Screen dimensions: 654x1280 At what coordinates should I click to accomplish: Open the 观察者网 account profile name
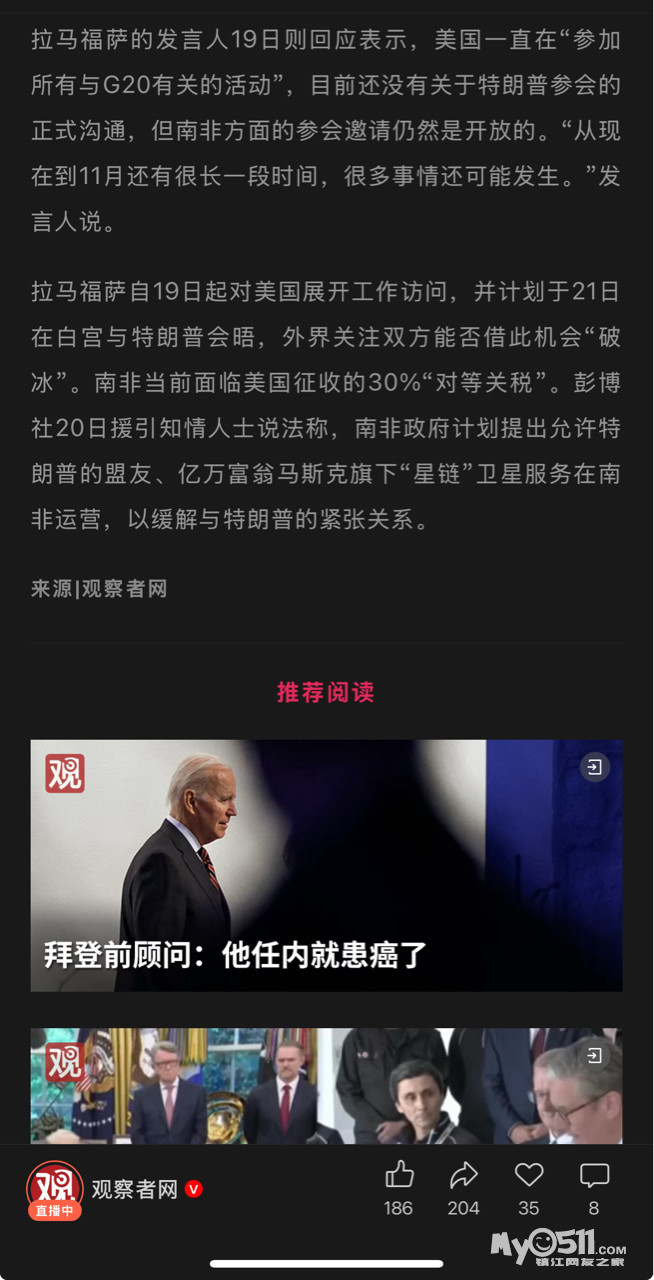pos(135,1189)
